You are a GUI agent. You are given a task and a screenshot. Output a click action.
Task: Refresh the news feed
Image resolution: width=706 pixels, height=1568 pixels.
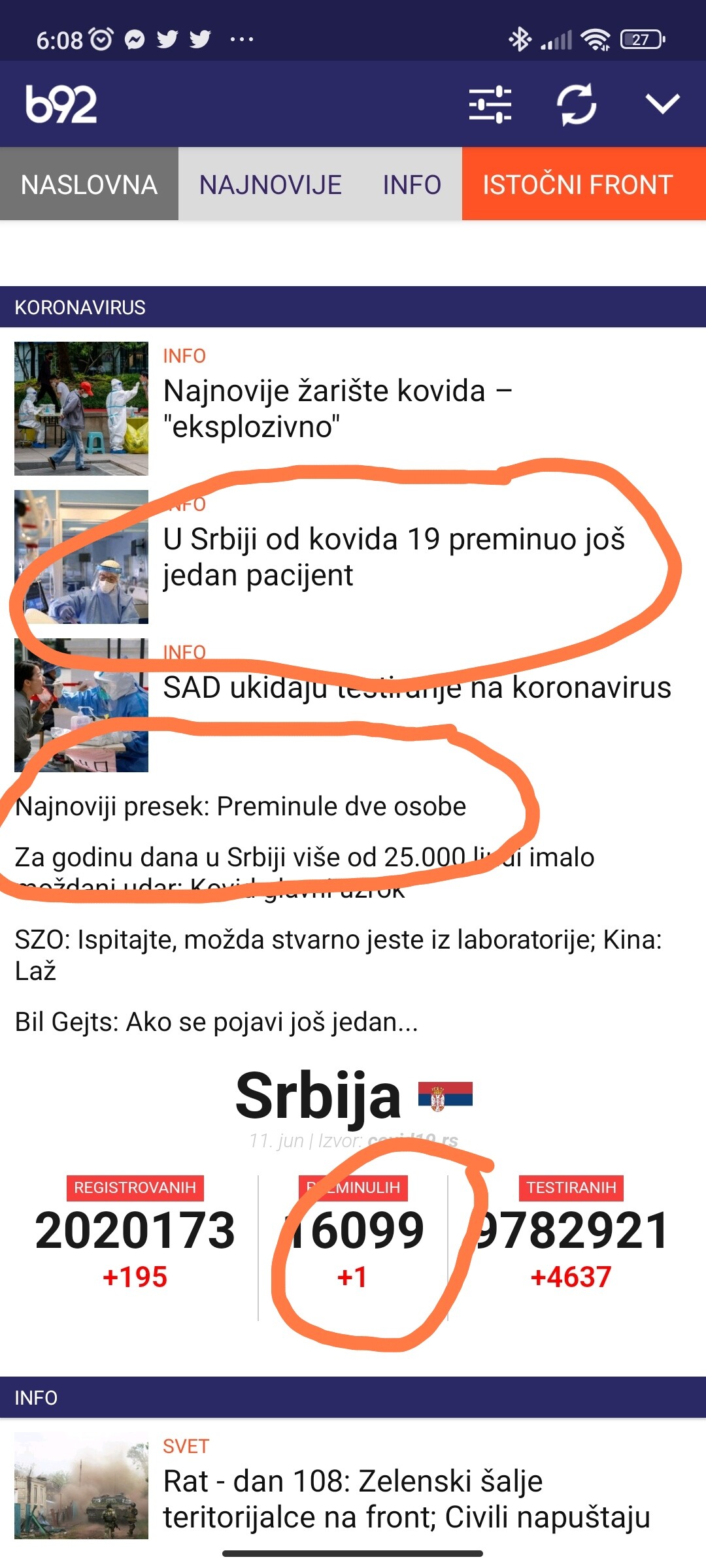pos(576,105)
